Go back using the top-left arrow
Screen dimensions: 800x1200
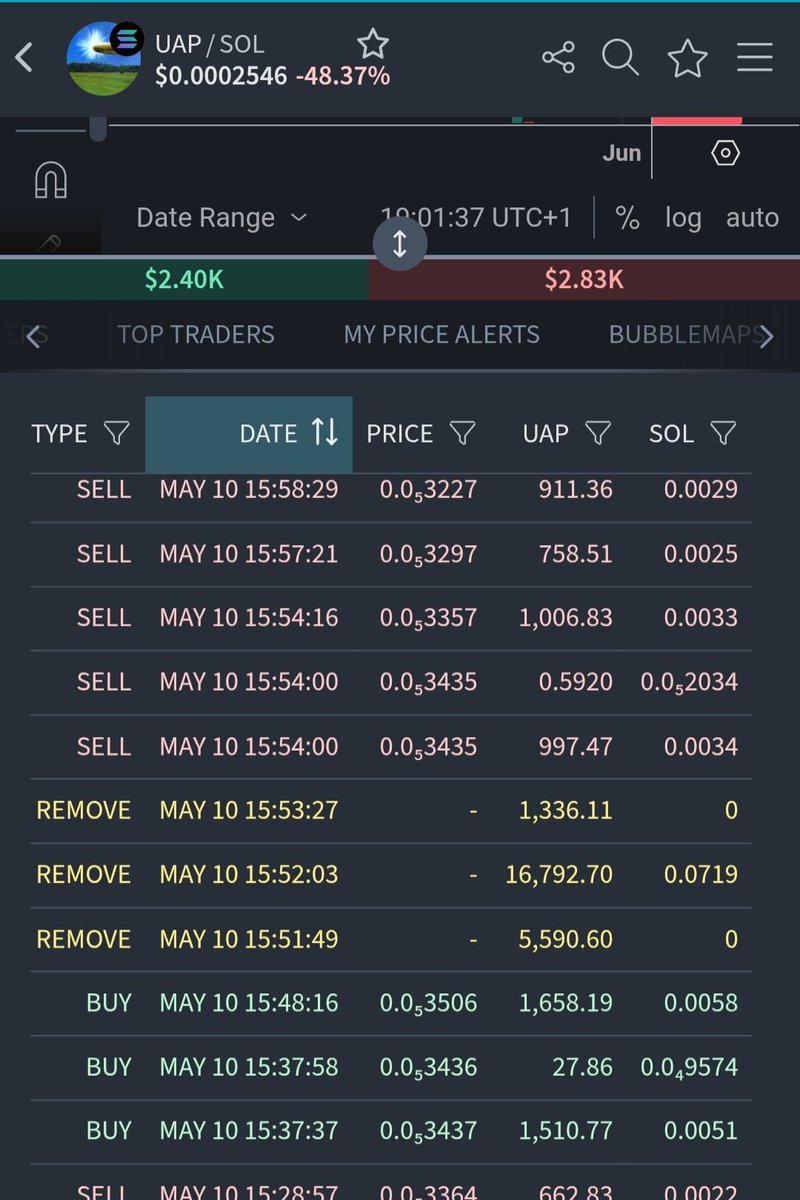[x=25, y=58]
